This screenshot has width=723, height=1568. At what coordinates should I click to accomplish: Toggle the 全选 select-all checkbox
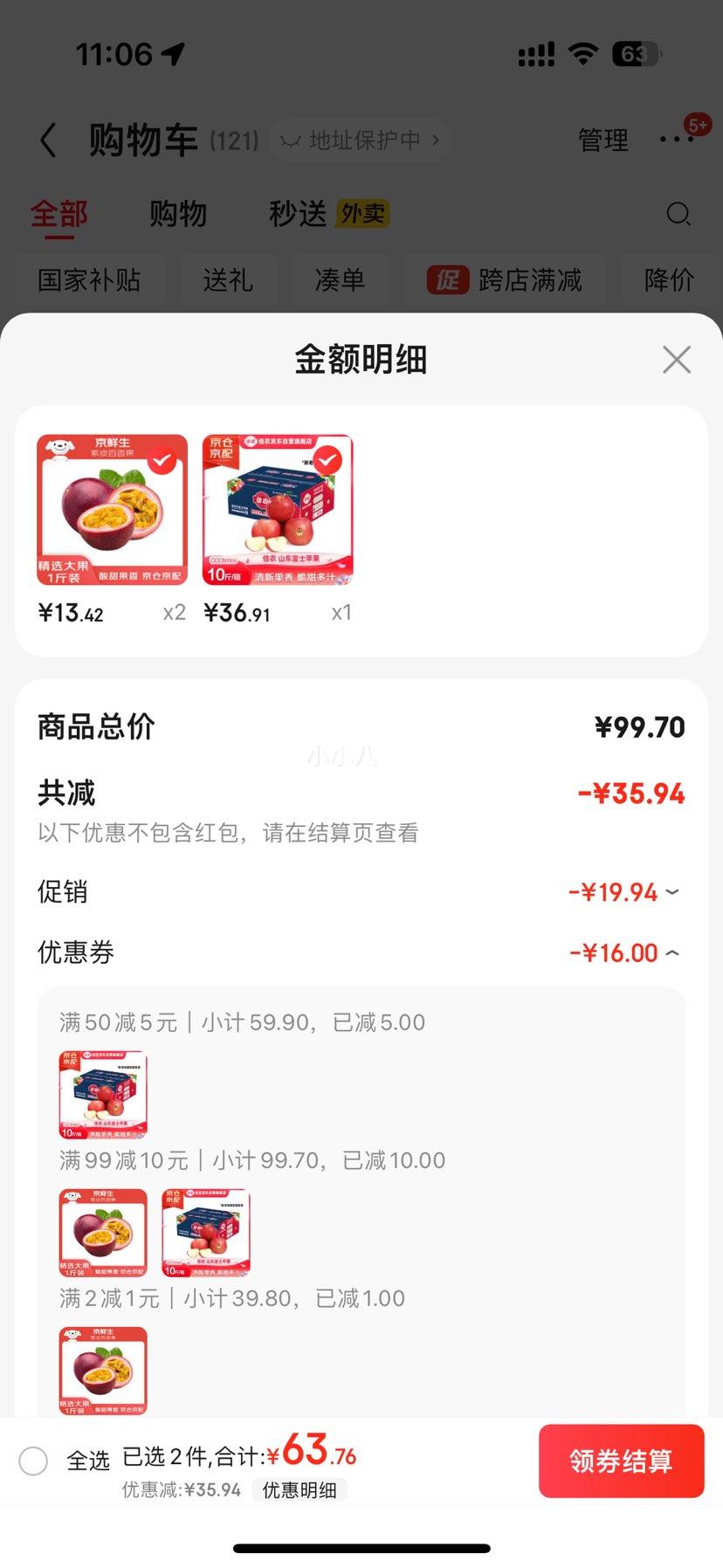click(33, 1461)
